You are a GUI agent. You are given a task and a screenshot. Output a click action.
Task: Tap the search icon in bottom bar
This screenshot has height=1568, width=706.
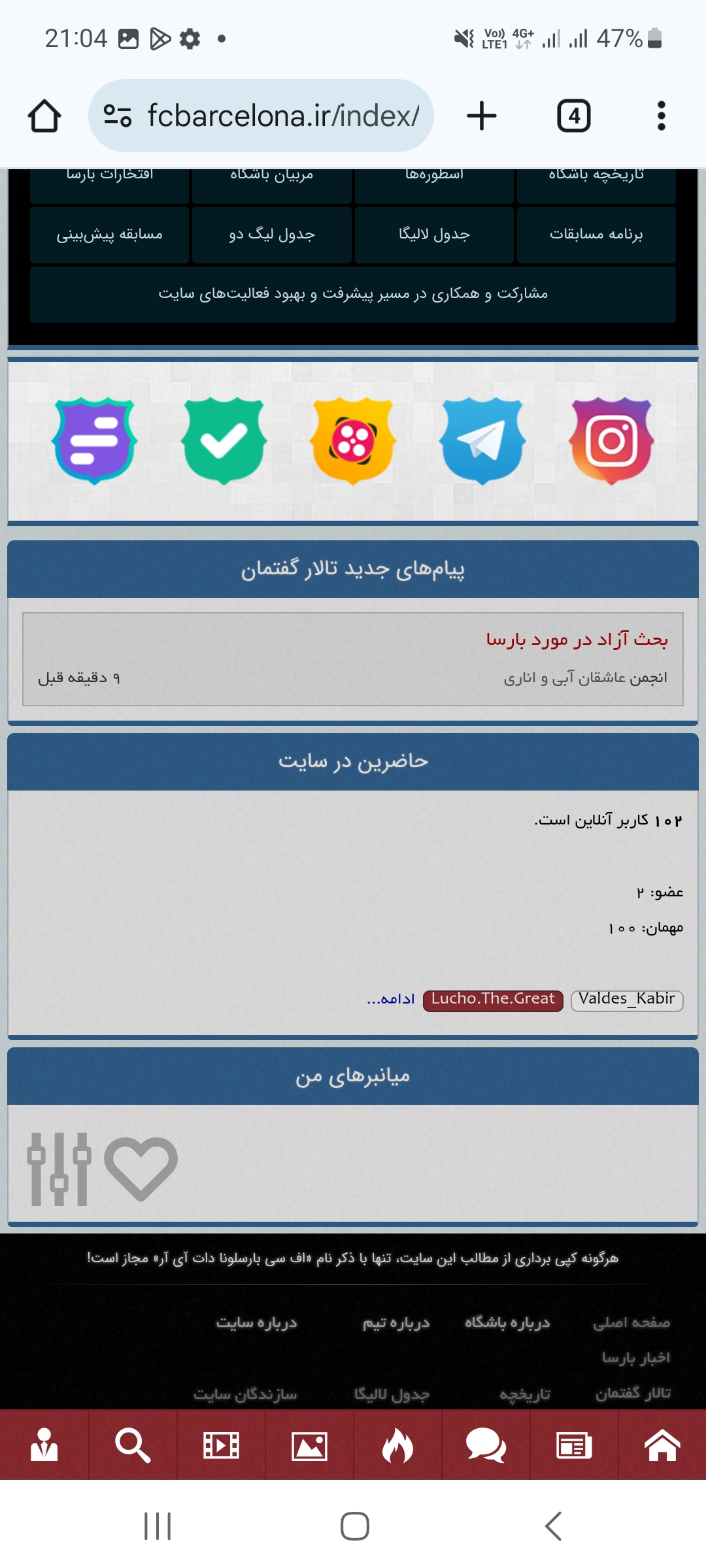coord(133,1445)
